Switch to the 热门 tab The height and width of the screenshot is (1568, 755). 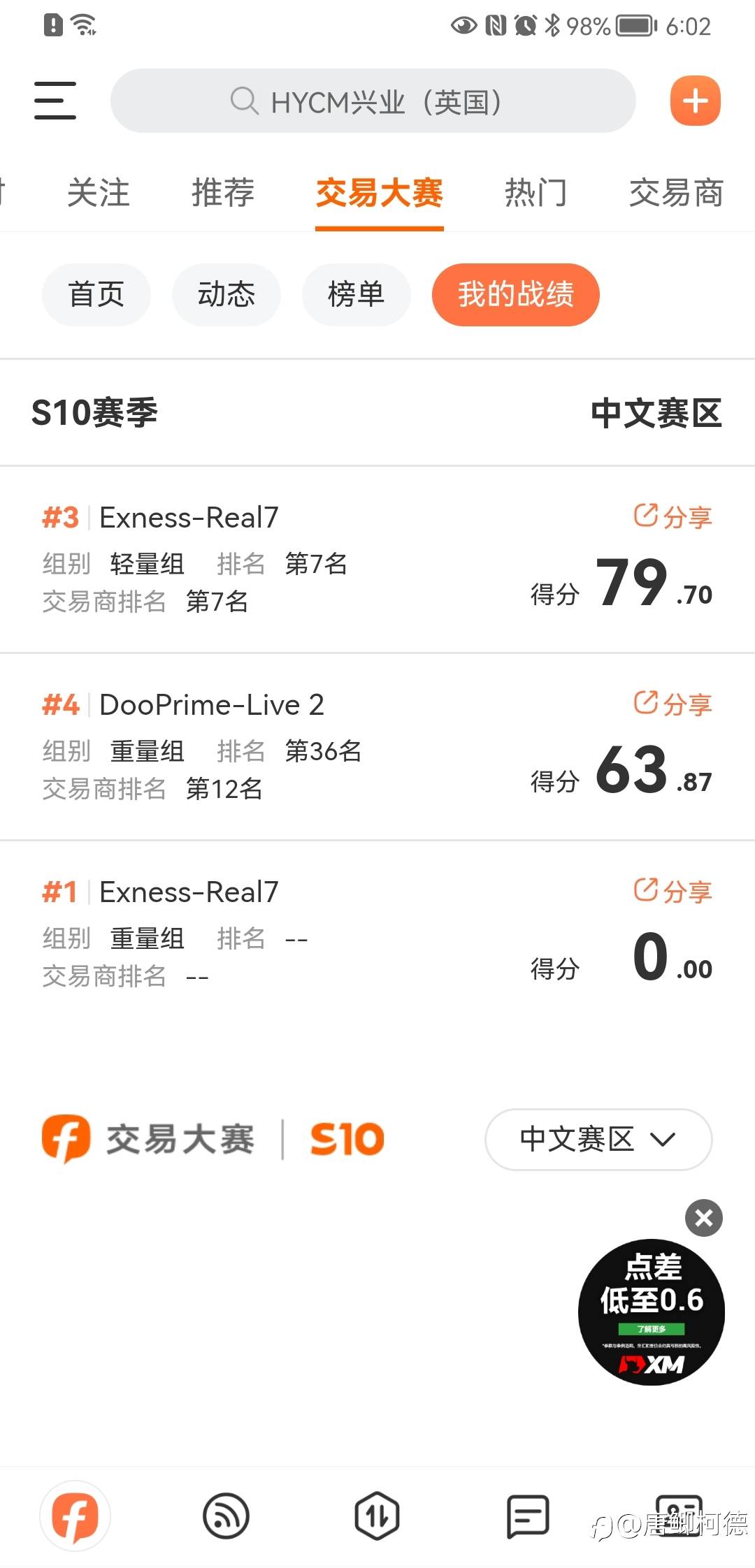tap(536, 193)
